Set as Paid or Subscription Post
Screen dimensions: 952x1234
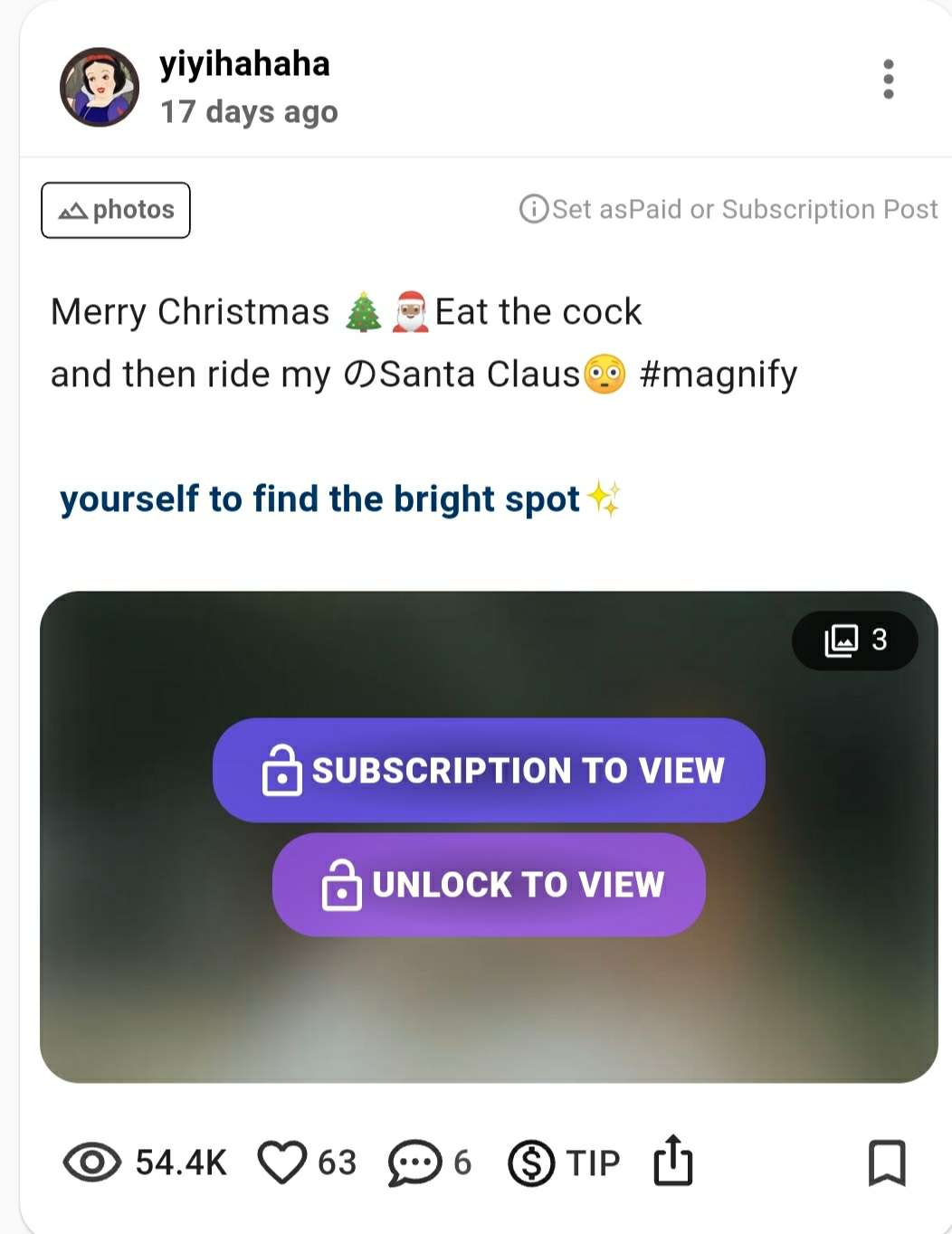point(729,209)
